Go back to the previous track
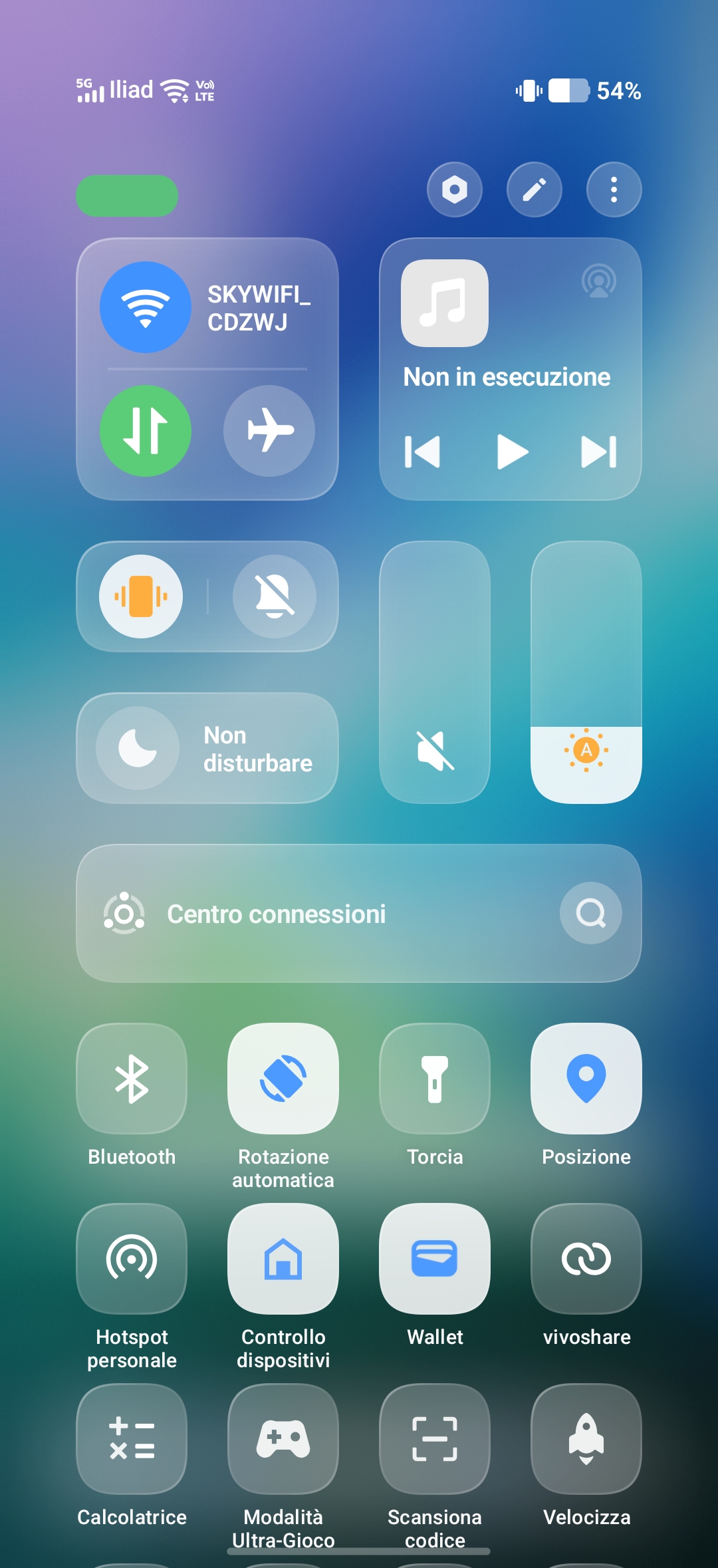Image resolution: width=718 pixels, height=1568 pixels. (x=423, y=452)
